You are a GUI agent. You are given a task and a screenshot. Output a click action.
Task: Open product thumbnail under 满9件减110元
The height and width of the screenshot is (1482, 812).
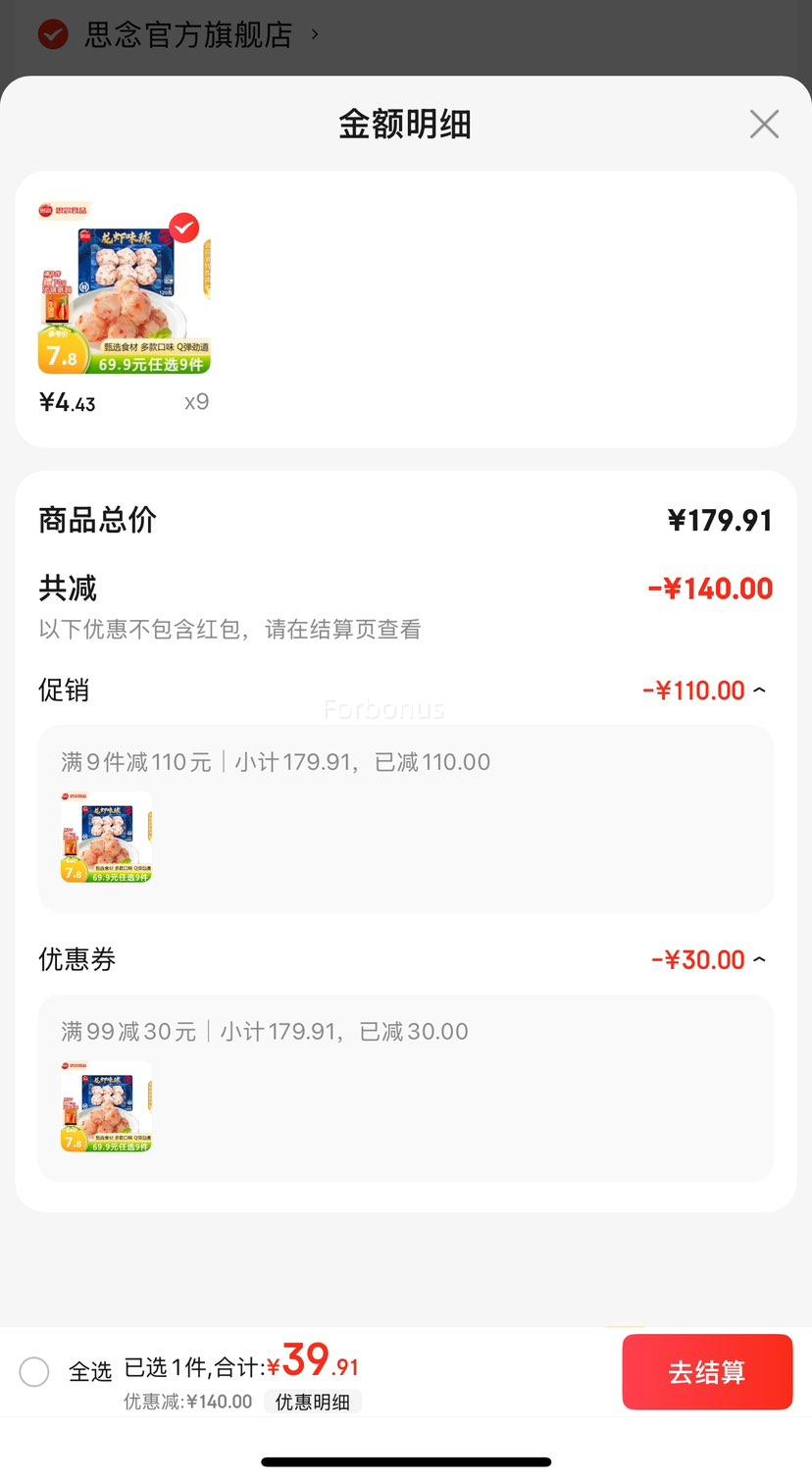click(107, 837)
